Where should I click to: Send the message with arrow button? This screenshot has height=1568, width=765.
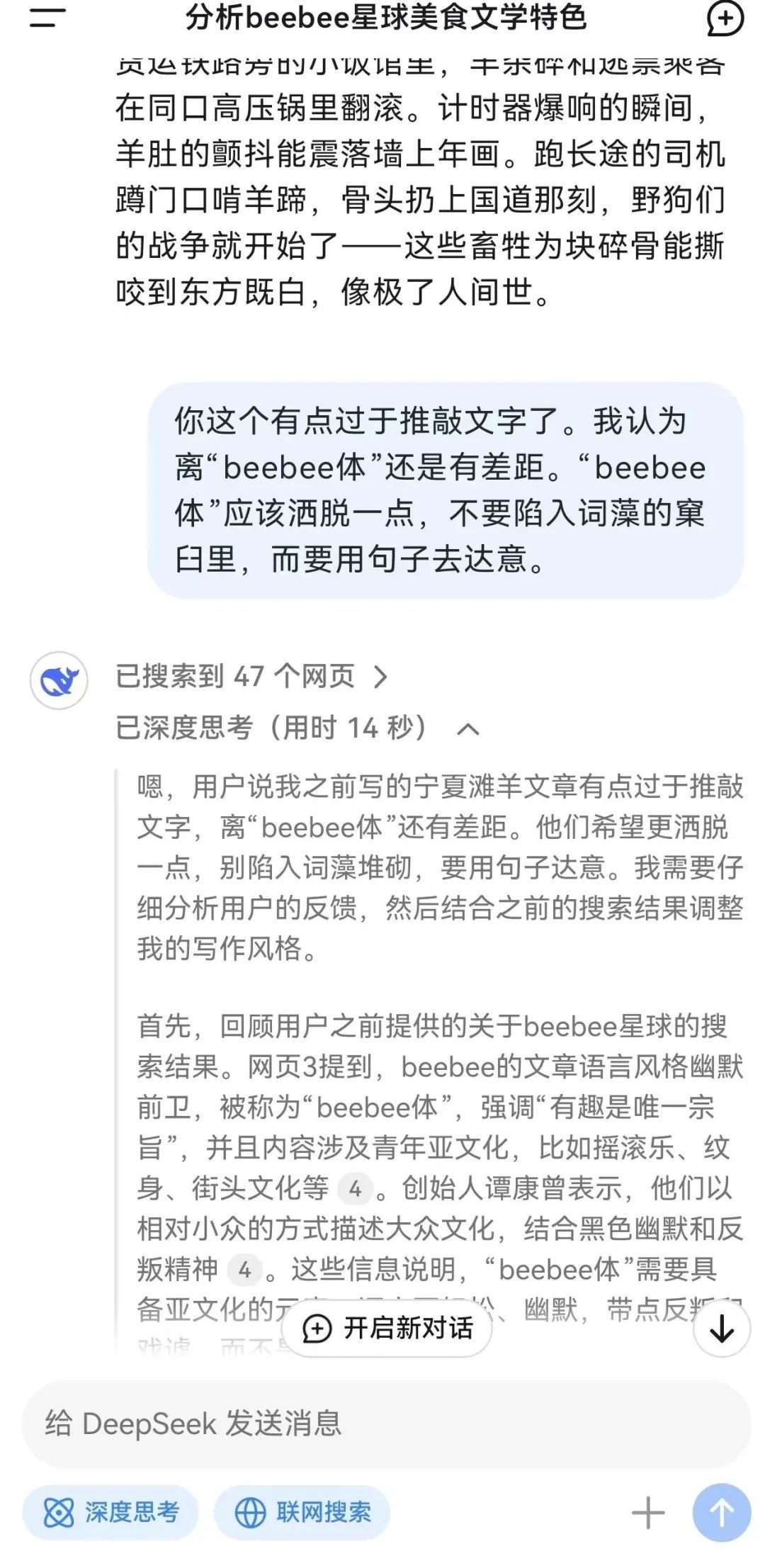click(722, 1513)
